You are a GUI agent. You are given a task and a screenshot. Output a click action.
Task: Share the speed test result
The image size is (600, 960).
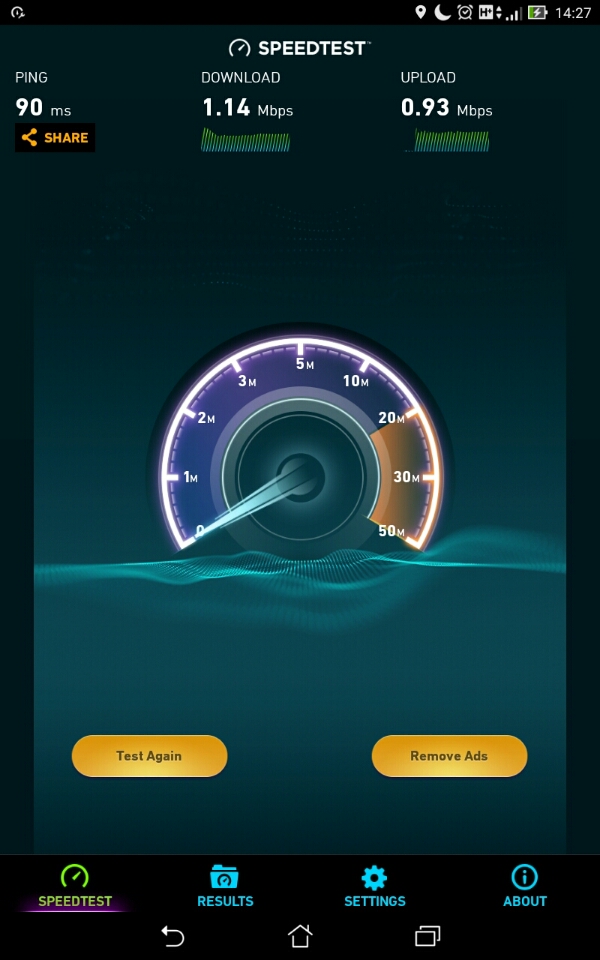pyautogui.click(x=55, y=138)
